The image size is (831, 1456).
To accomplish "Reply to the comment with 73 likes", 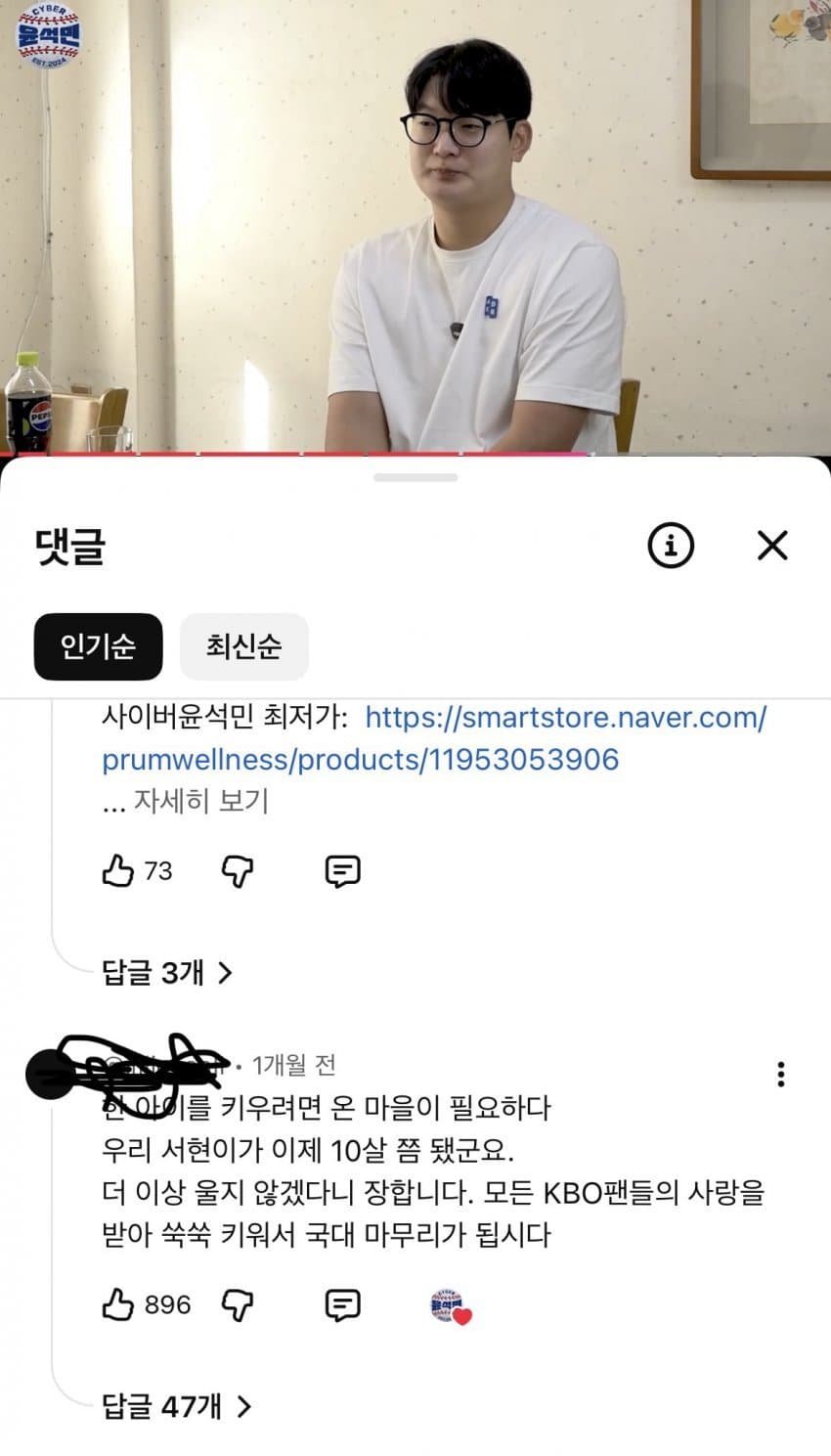I will 342,870.
